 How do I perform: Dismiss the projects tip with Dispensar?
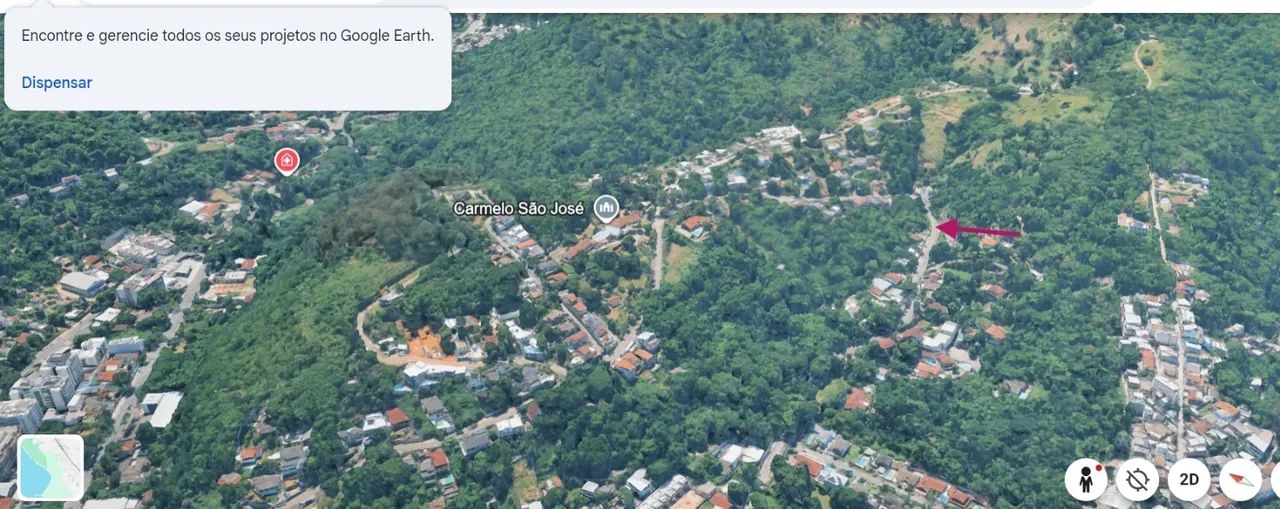(x=57, y=83)
